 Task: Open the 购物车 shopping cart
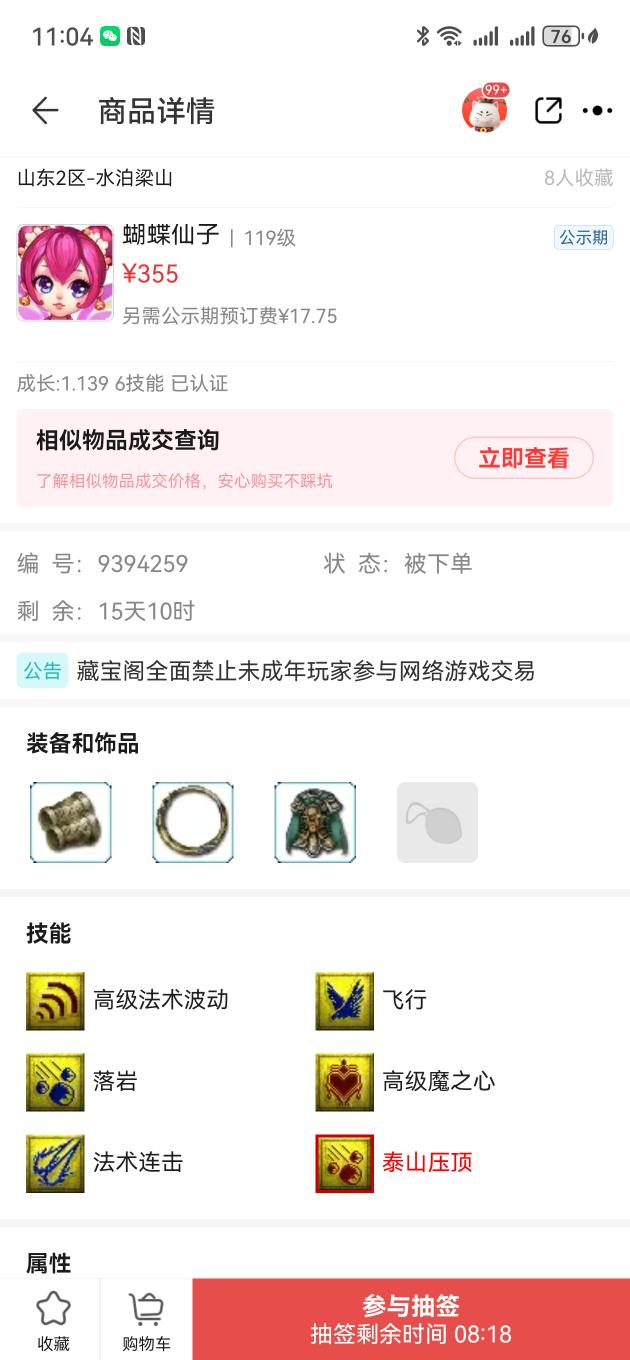pos(147,1320)
